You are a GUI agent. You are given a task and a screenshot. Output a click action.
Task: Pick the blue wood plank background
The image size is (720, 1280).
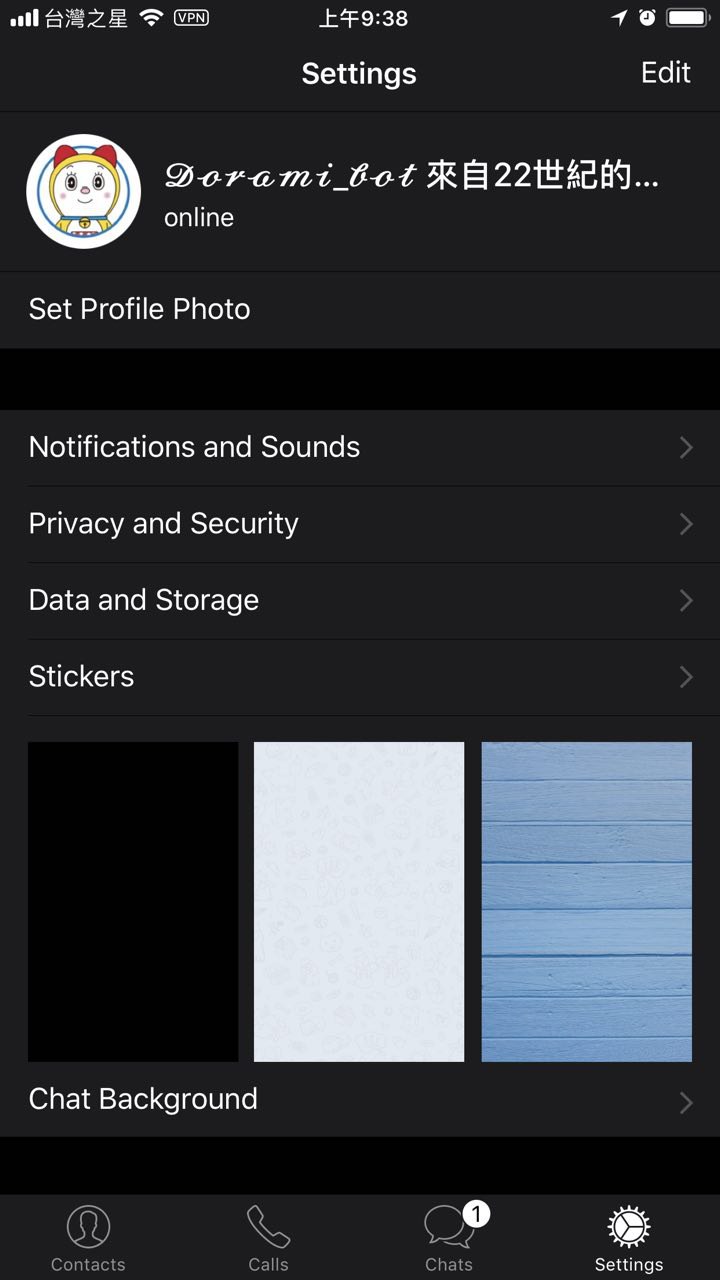586,901
